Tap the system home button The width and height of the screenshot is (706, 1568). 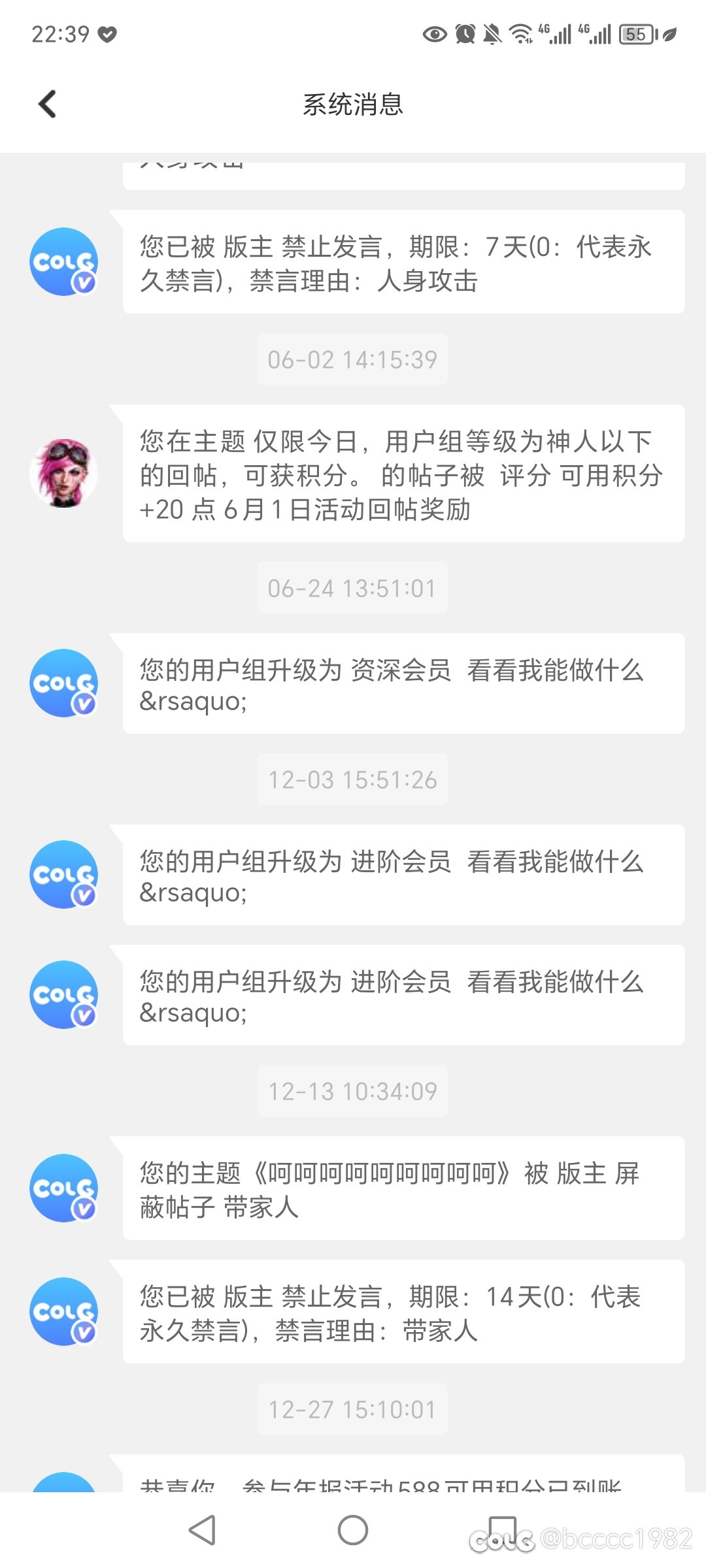[353, 1529]
